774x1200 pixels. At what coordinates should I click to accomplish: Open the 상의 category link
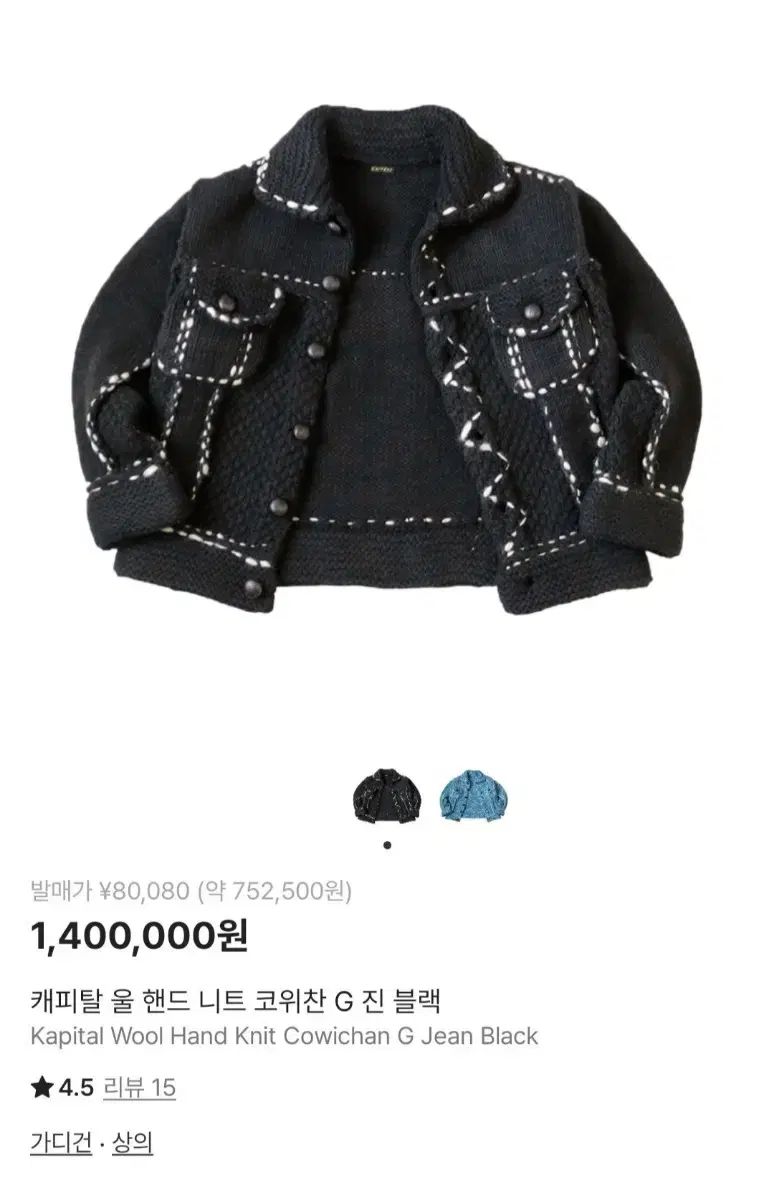coord(131,1143)
